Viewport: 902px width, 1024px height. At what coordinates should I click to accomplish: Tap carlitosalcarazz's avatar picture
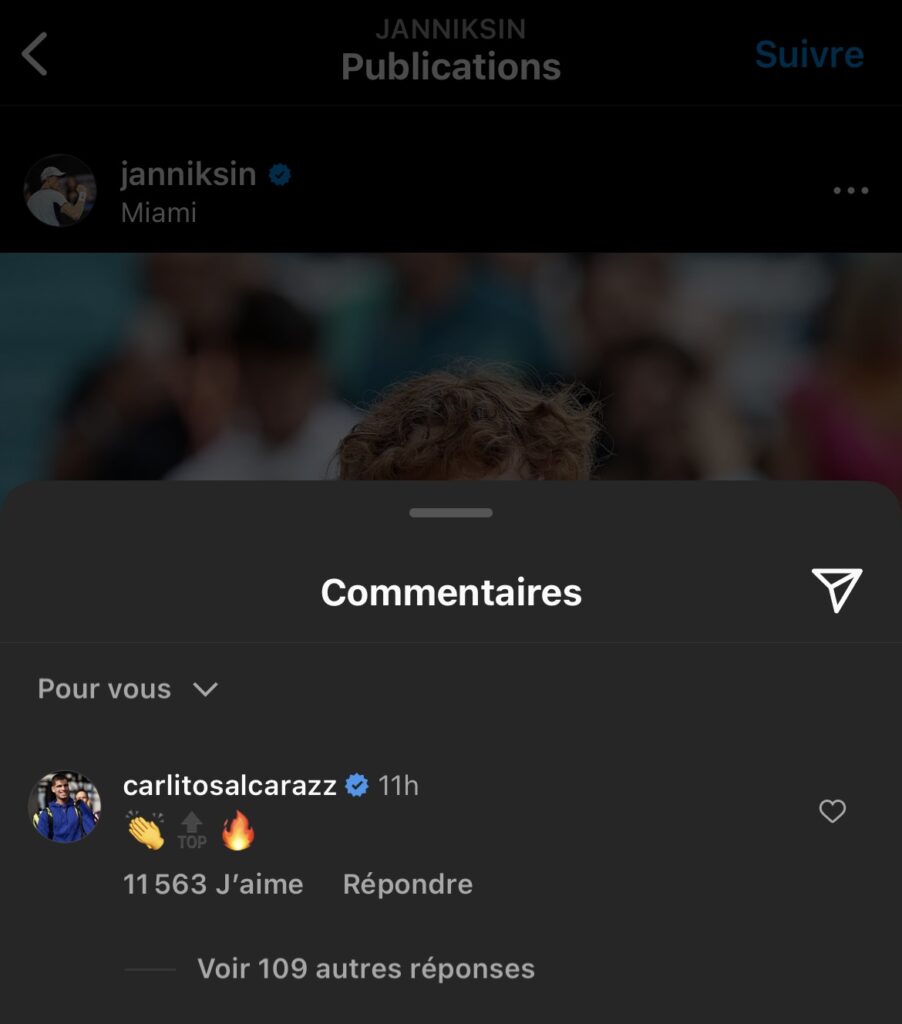65,806
